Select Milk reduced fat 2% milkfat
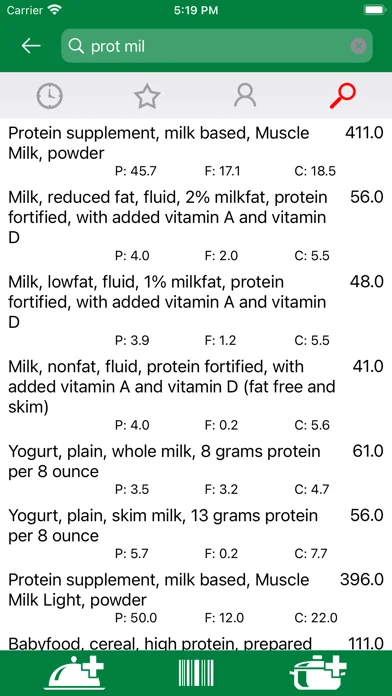The height and width of the screenshot is (696, 392). (196, 225)
